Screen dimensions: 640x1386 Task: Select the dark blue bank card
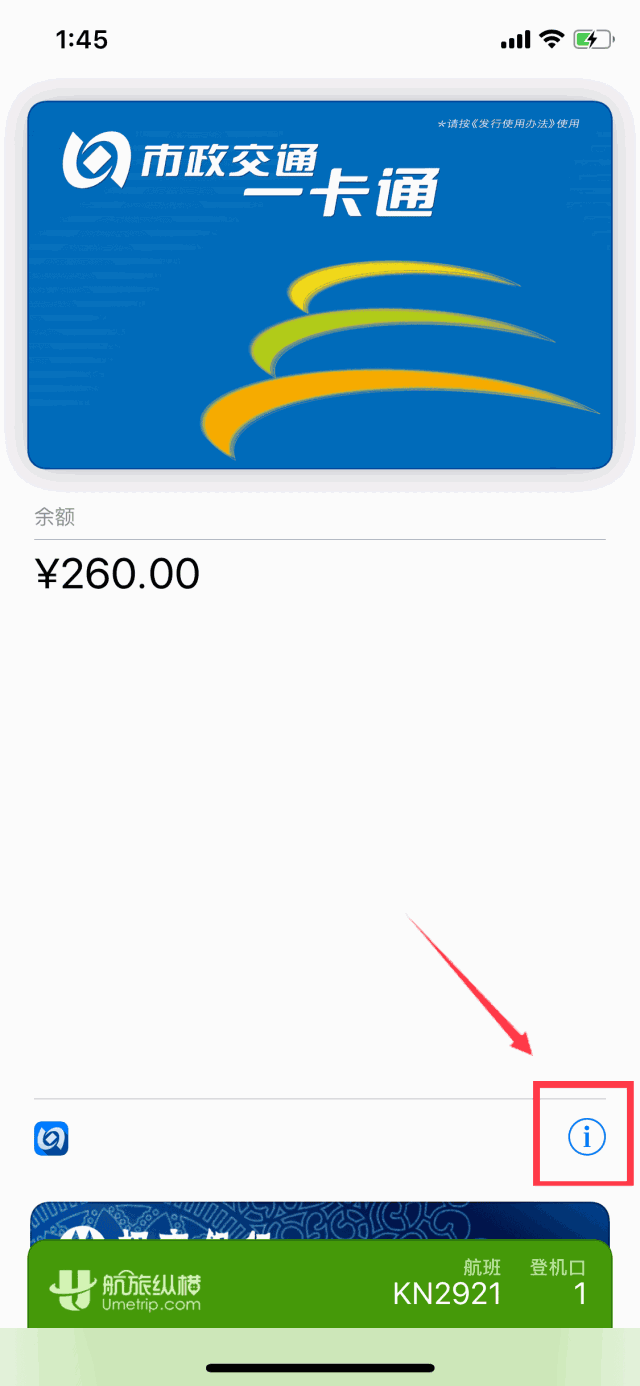pyautogui.click(x=320, y=1221)
